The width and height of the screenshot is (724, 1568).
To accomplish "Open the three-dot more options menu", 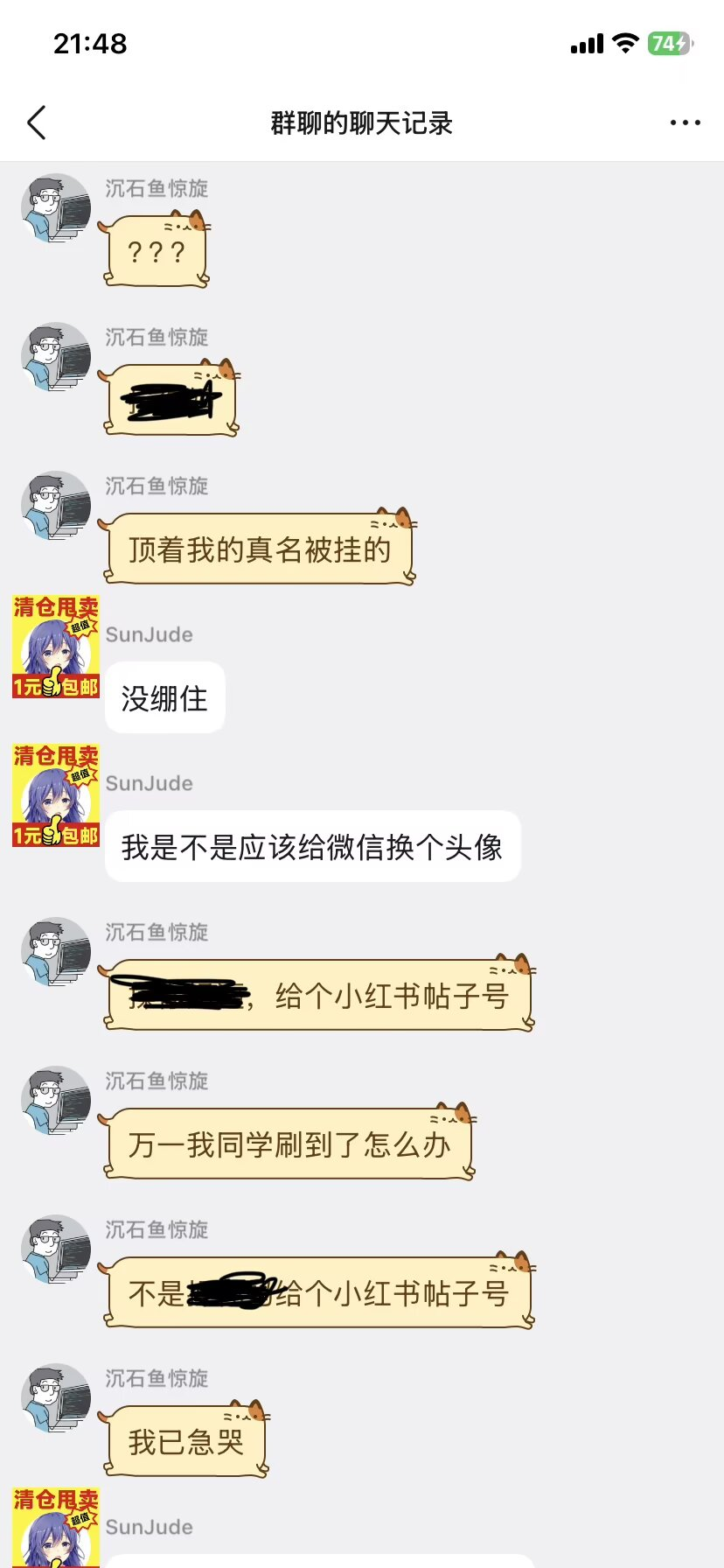I will (x=685, y=123).
